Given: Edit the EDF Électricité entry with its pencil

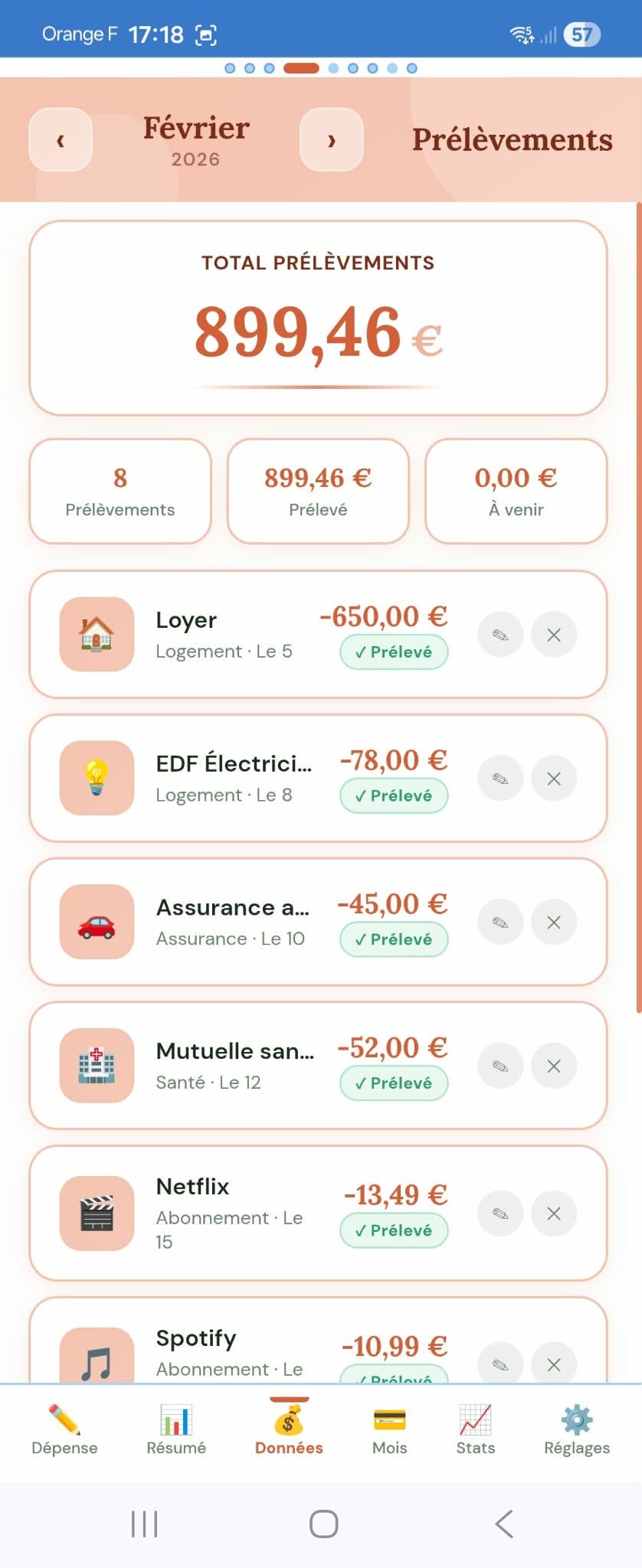Looking at the screenshot, I should [x=500, y=778].
